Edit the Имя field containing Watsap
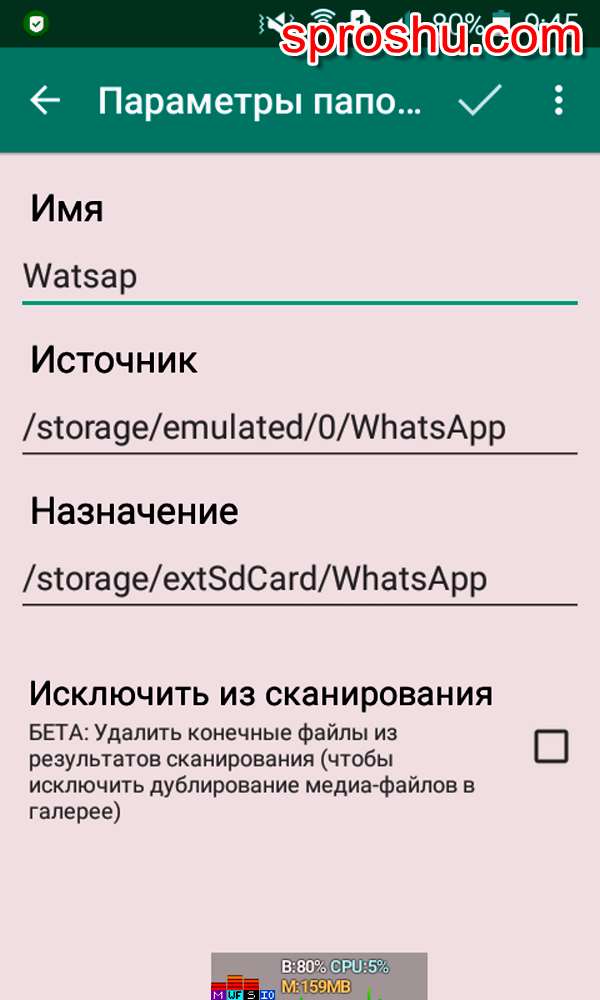This screenshot has width=600, height=1000. (x=299, y=277)
